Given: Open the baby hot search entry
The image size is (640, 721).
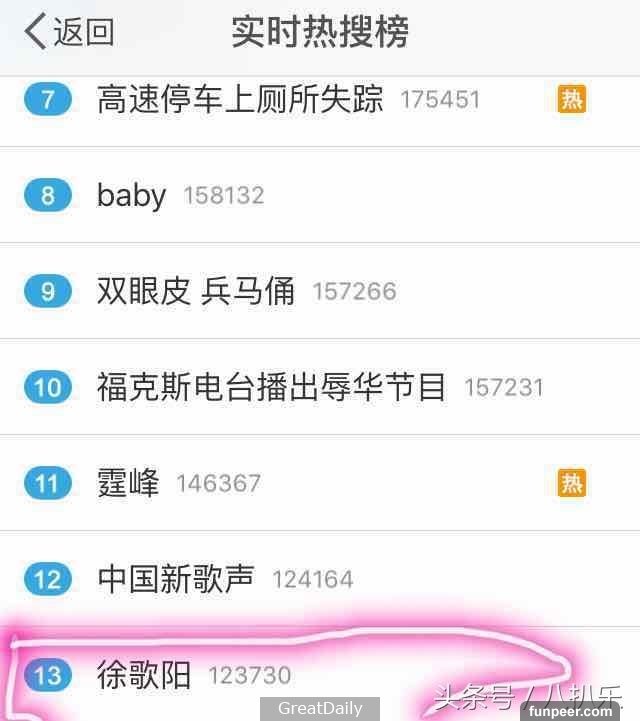Looking at the screenshot, I should coord(131,195).
